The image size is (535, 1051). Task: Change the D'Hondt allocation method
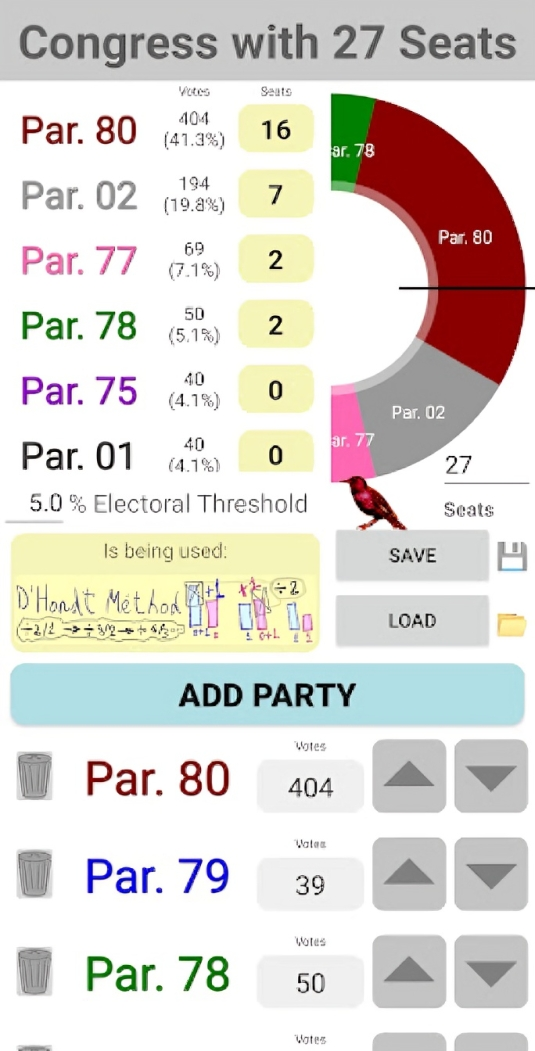point(165,593)
